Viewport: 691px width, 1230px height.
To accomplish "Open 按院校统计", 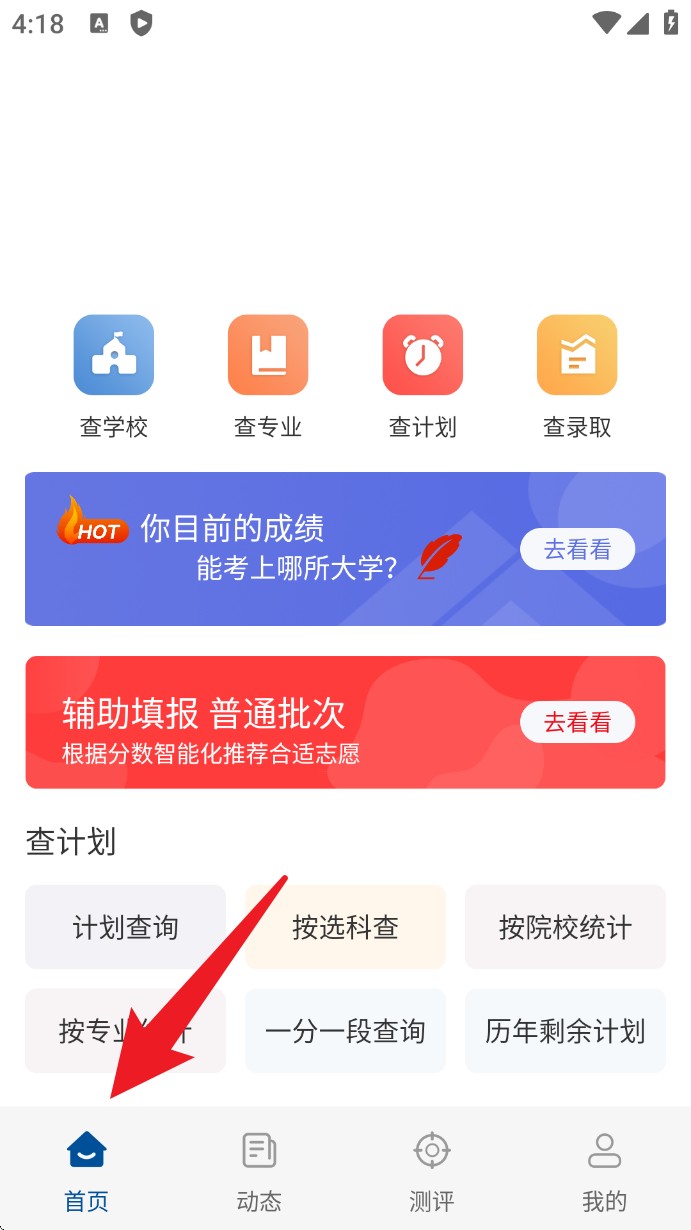I will tap(565, 927).
